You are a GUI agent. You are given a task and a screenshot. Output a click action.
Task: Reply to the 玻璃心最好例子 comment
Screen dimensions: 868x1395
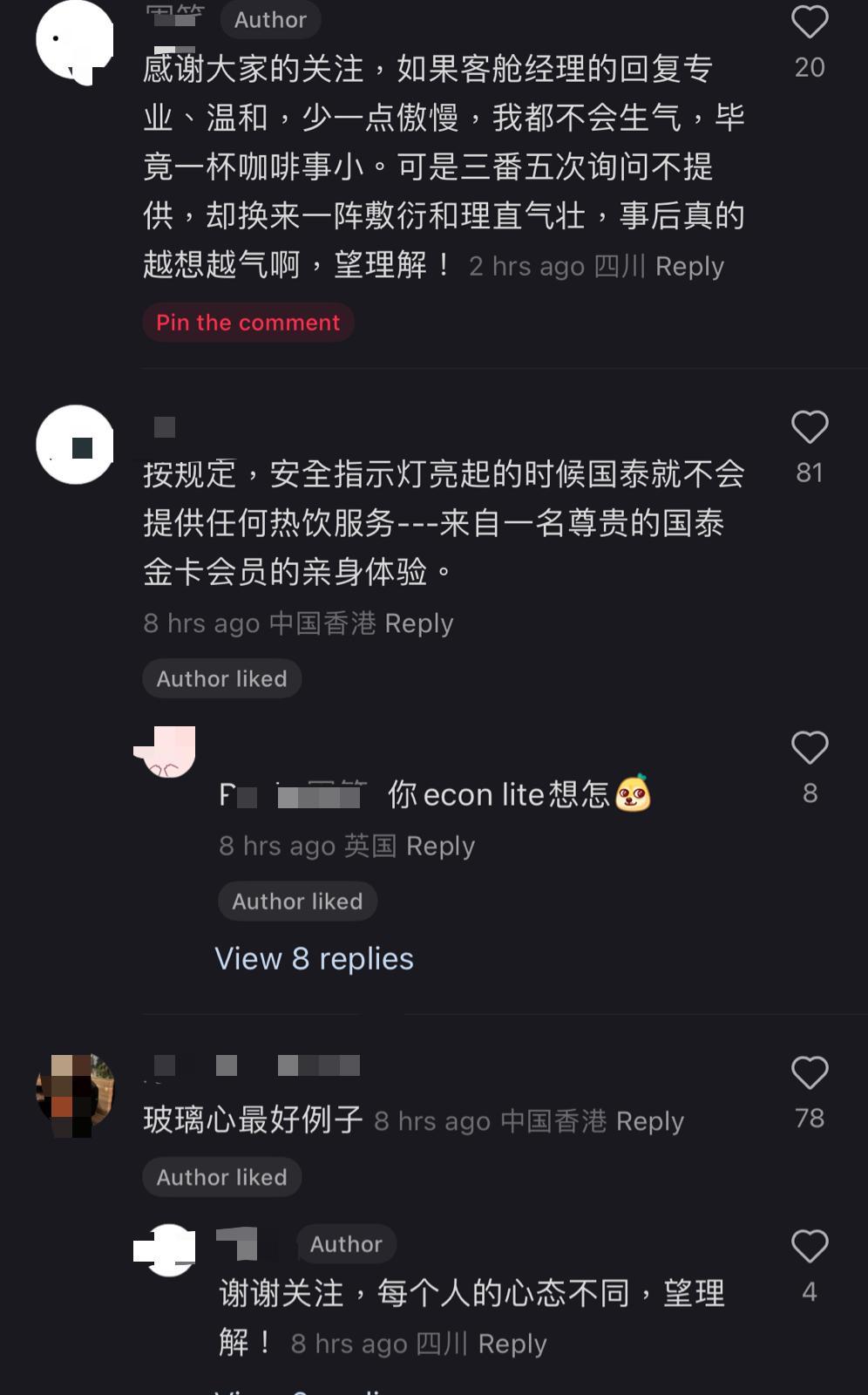(x=649, y=1121)
